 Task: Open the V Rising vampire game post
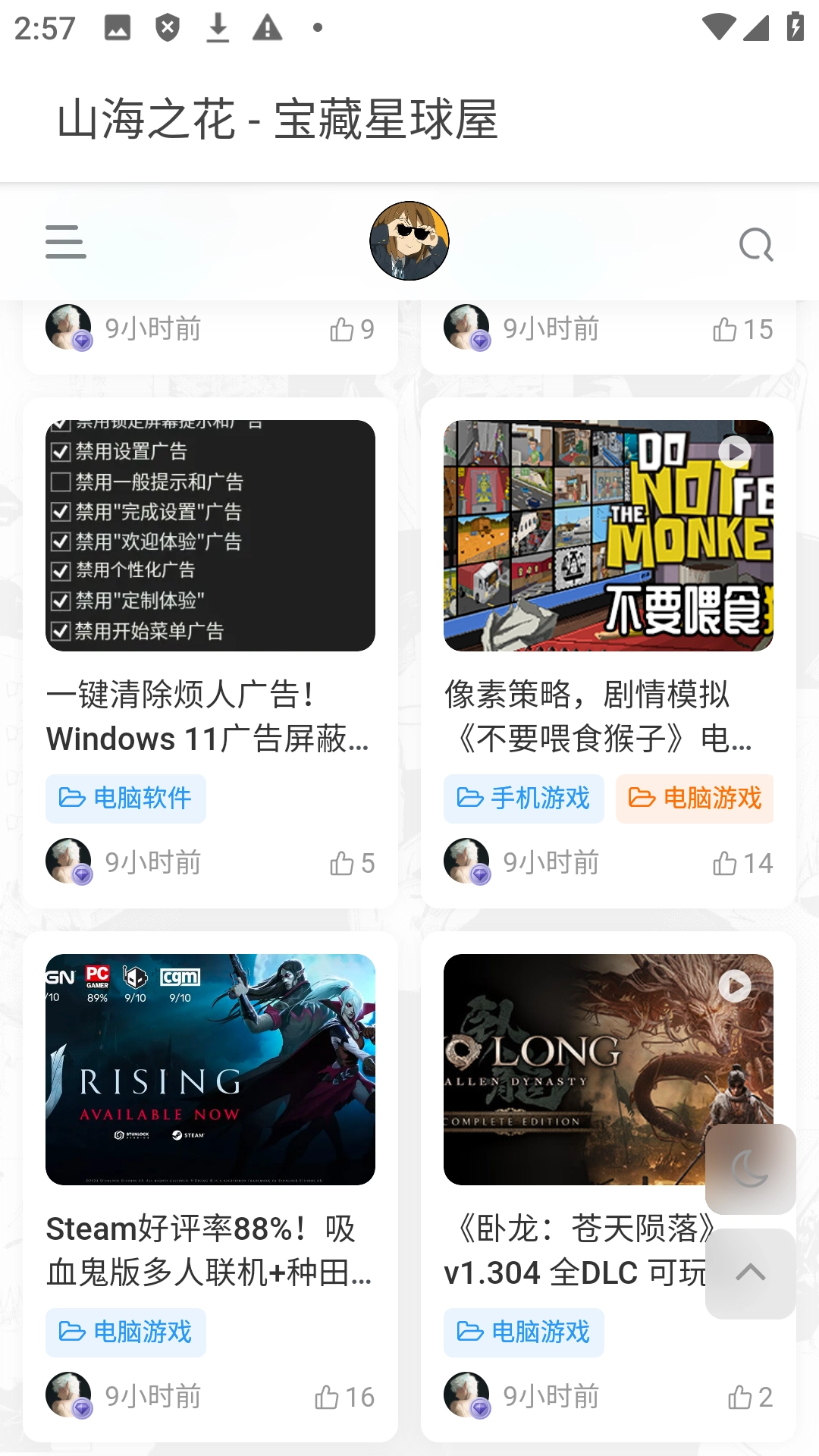[x=208, y=1250]
